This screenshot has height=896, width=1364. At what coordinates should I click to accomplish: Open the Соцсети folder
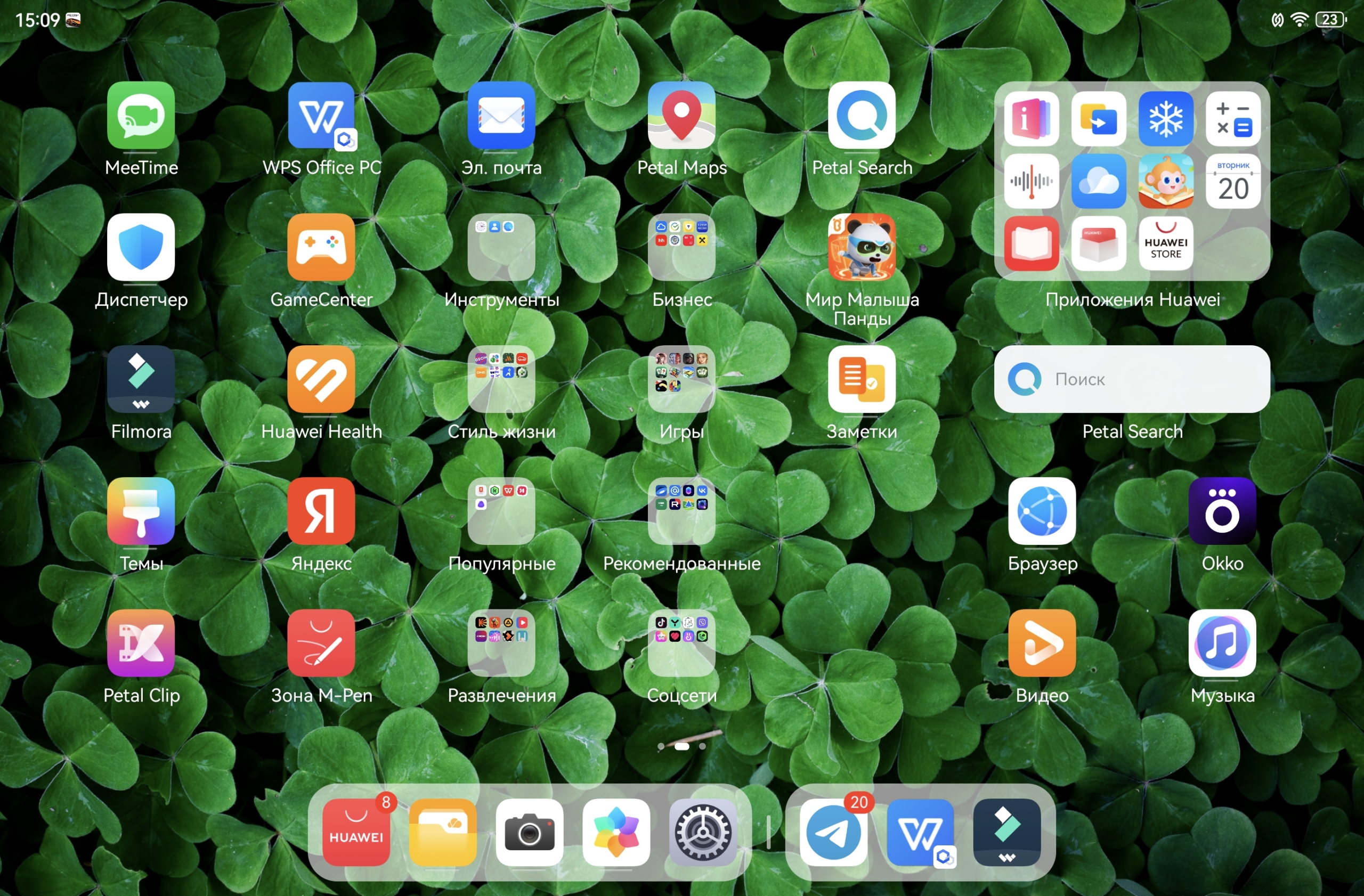681,642
